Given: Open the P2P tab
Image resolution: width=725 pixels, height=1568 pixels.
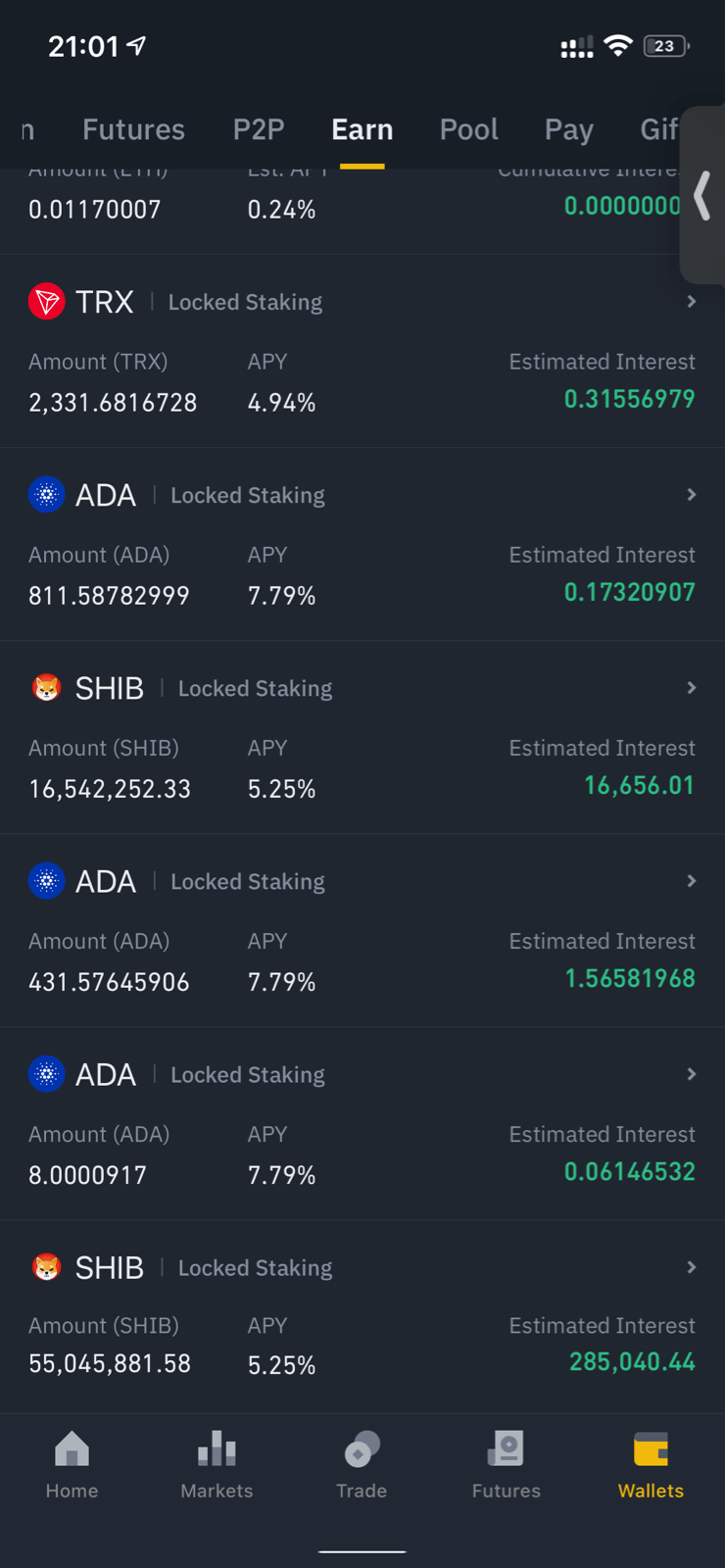Looking at the screenshot, I should coord(259,129).
